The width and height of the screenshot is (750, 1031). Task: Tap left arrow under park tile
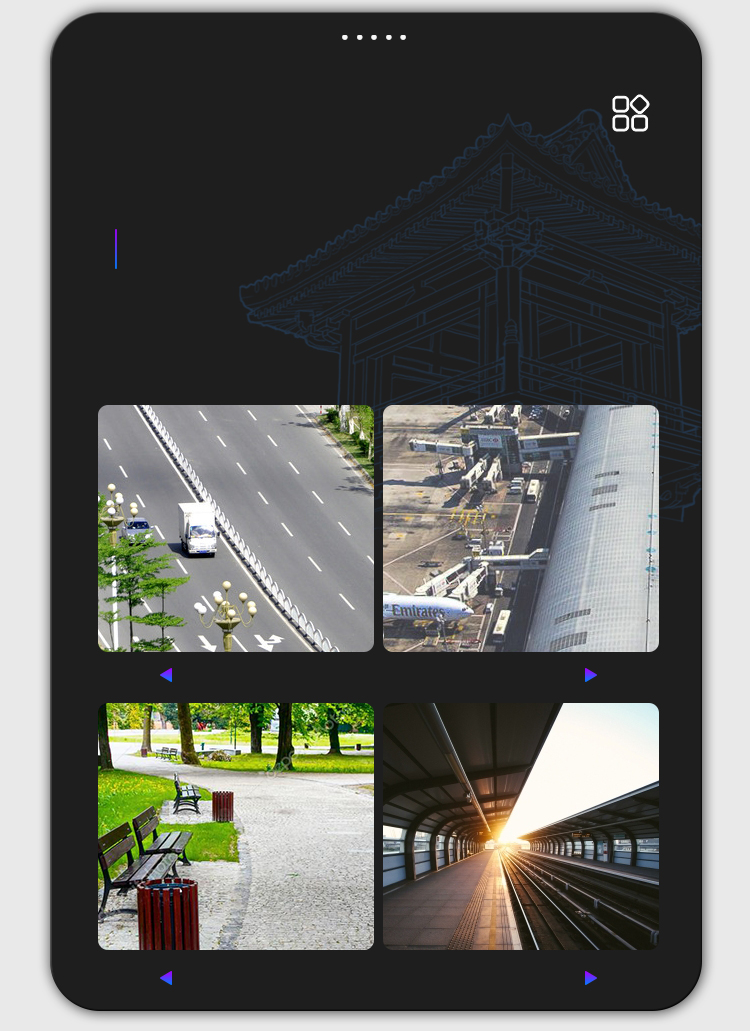[166, 978]
